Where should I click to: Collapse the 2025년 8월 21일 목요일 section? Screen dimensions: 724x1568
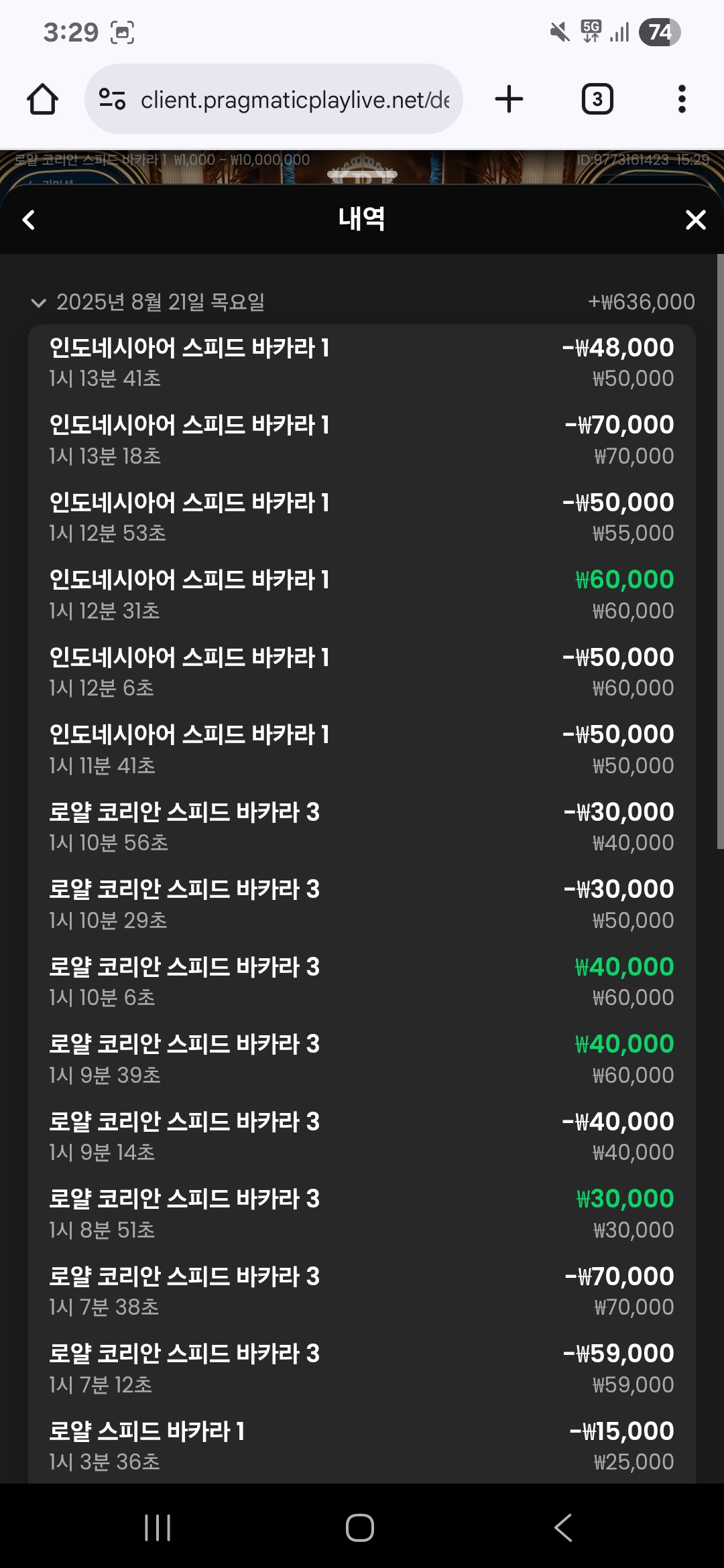click(x=39, y=303)
